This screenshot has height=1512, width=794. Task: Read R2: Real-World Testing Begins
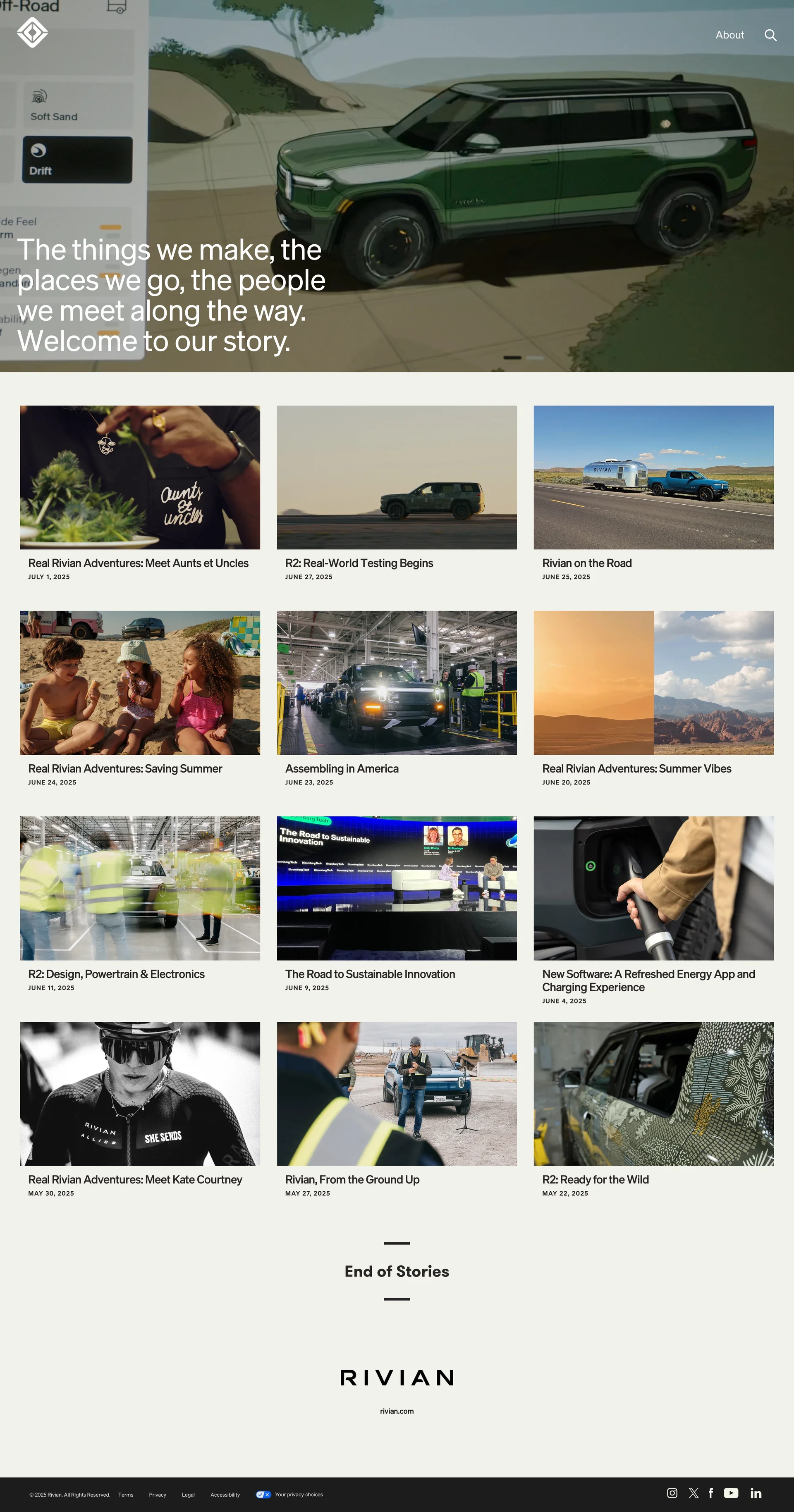click(359, 563)
